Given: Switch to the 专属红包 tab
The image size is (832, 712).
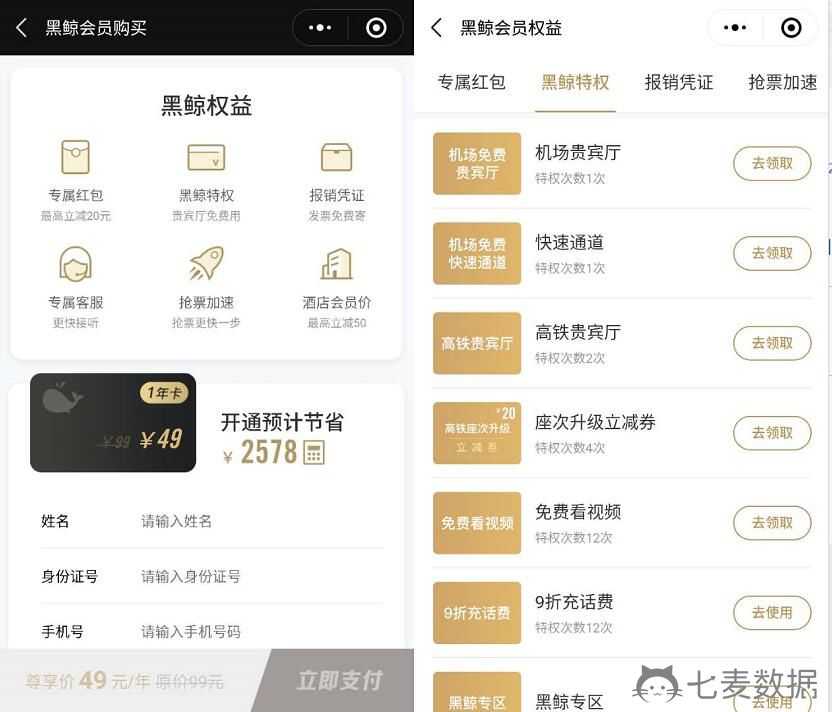Looking at the screenshot, I should [471, 83].
